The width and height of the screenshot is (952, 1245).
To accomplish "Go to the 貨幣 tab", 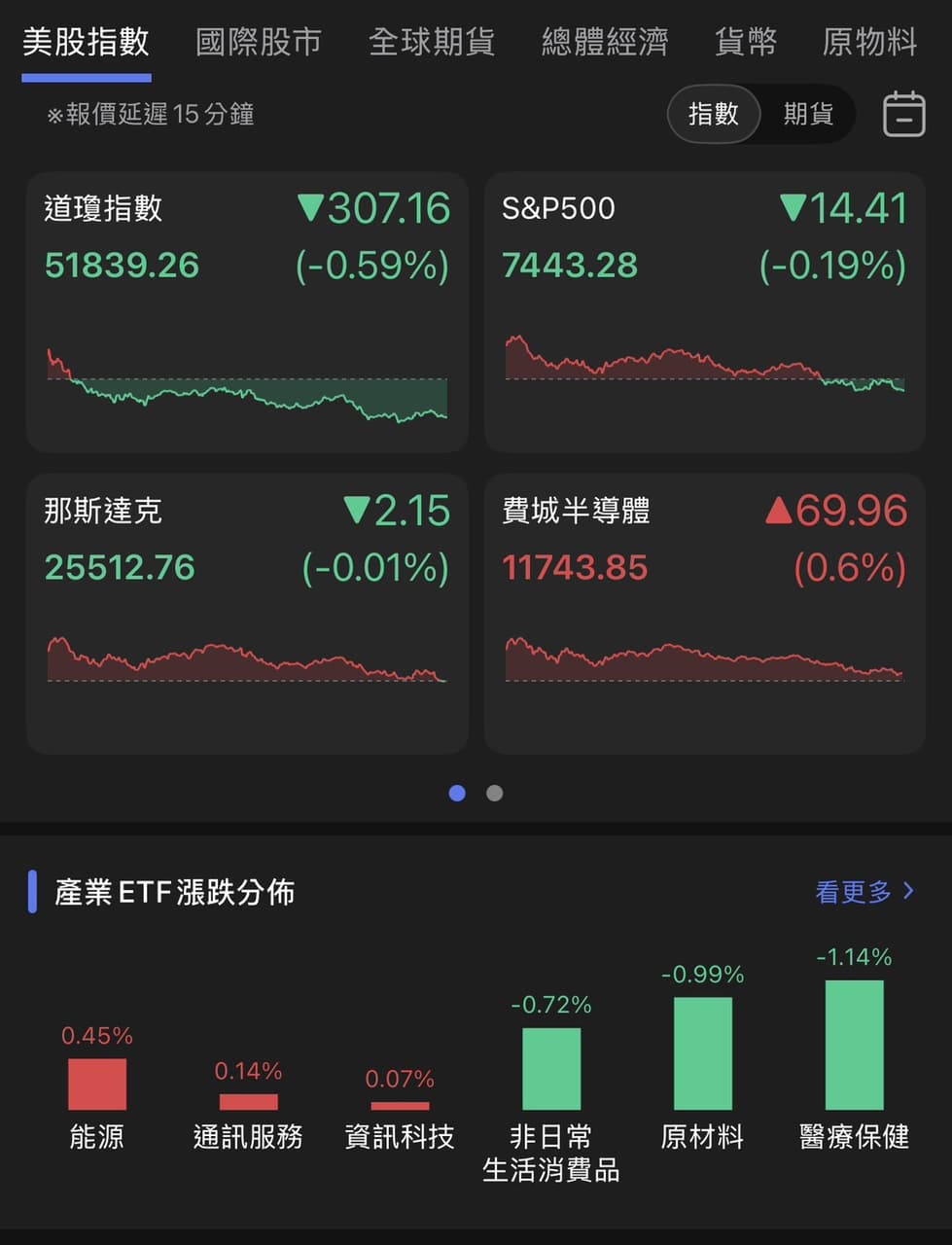I will 746,42.
